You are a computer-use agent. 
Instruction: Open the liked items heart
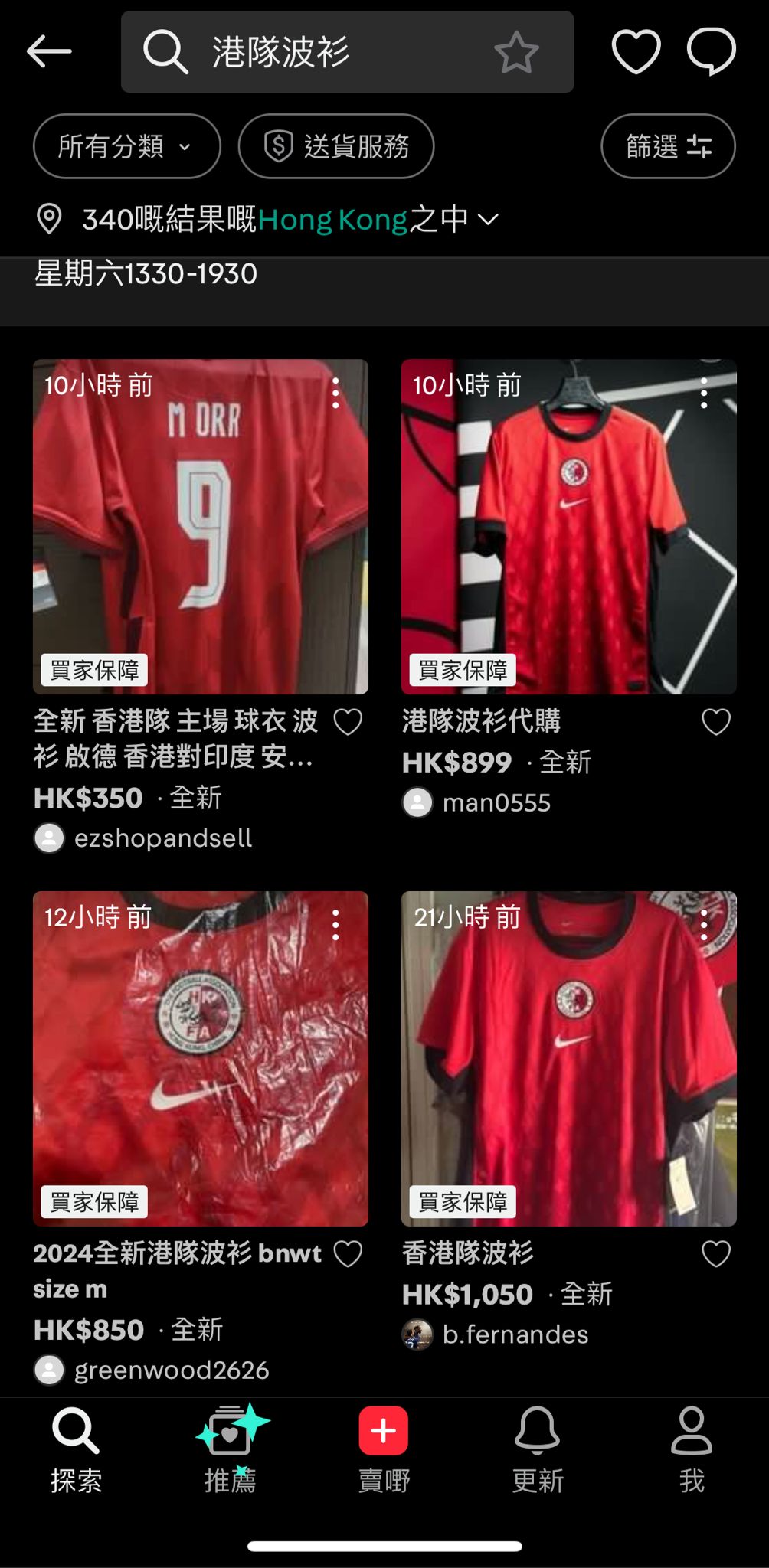[x=636, y=52]
